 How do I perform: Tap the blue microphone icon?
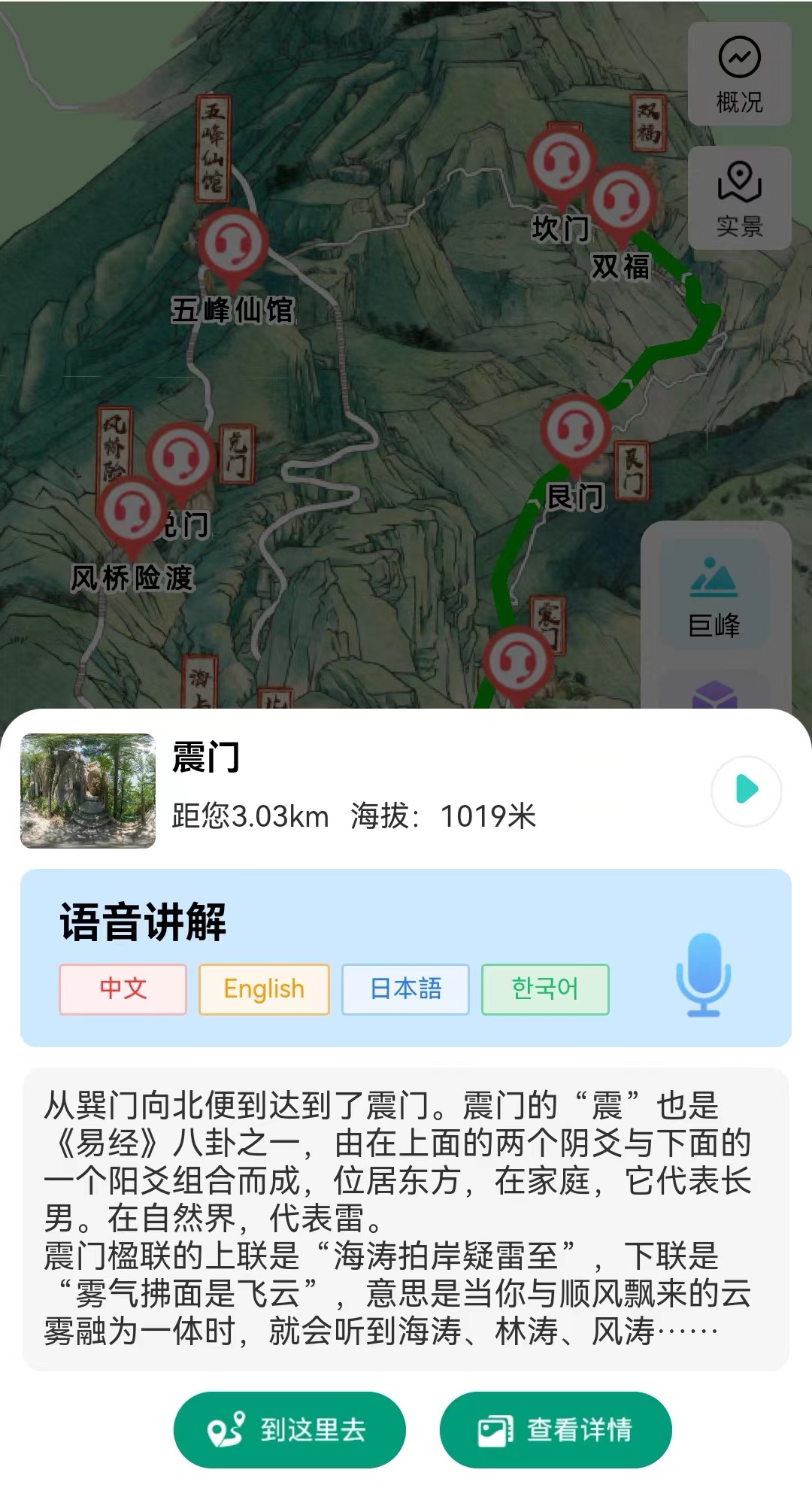coord(703,974)
